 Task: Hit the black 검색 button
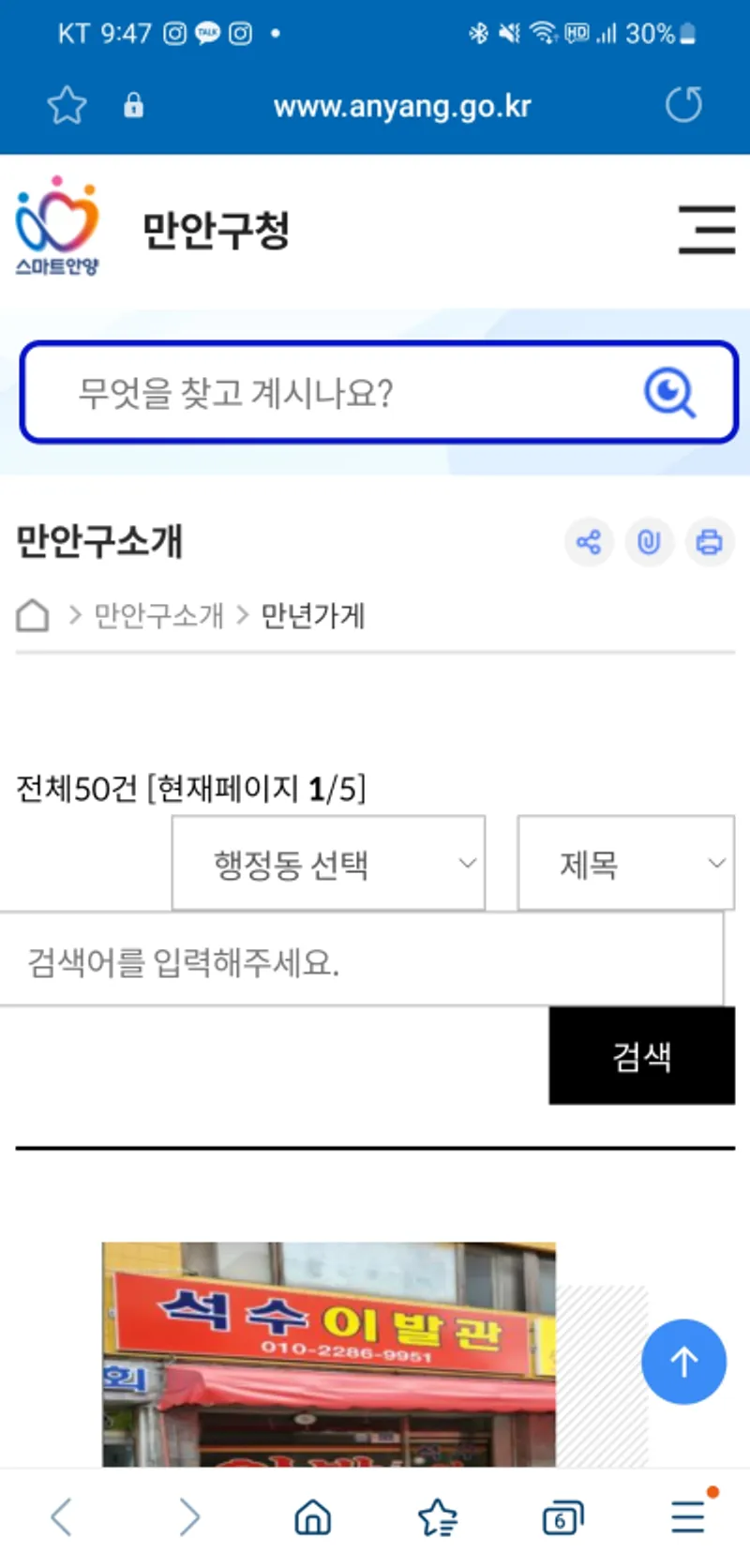tap(642, 1056)
